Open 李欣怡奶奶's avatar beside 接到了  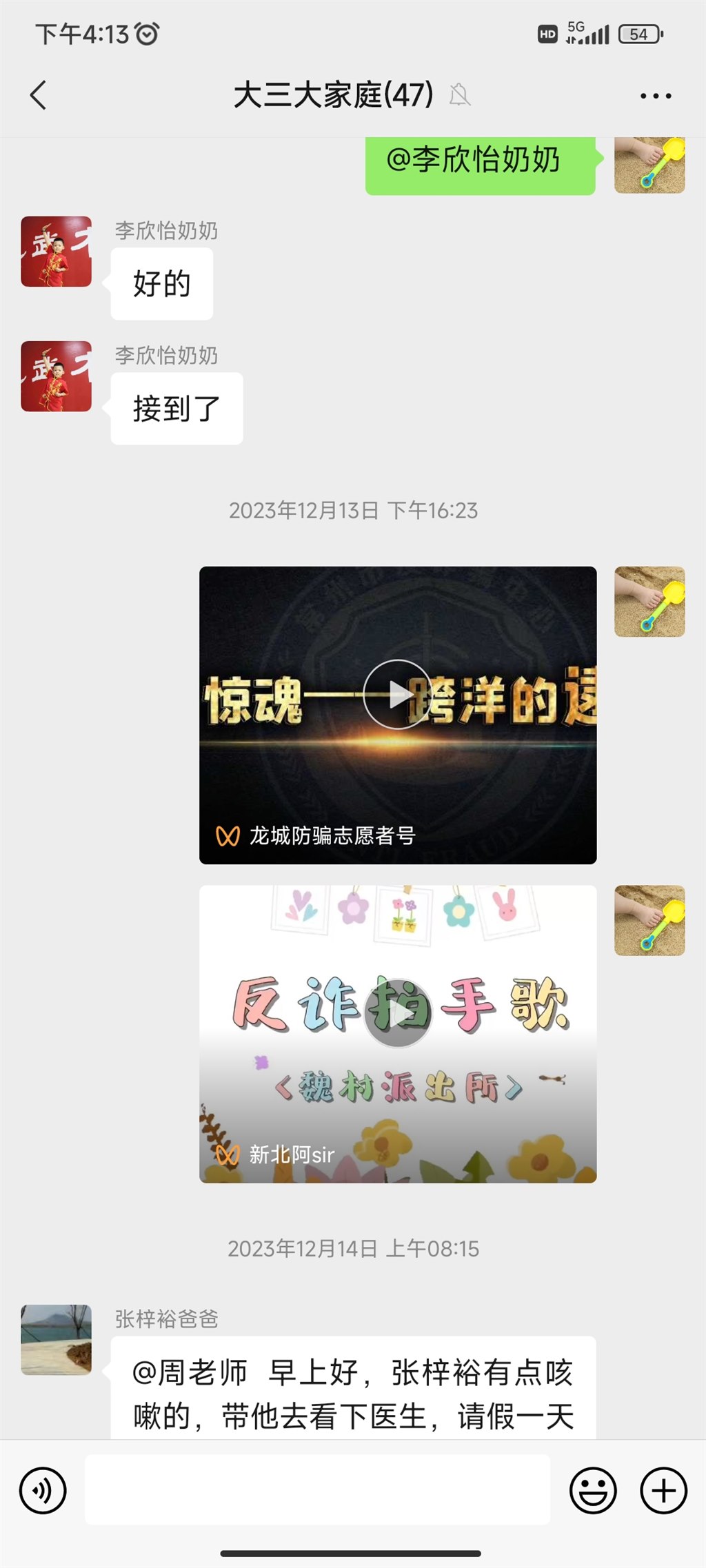point(56,376)
